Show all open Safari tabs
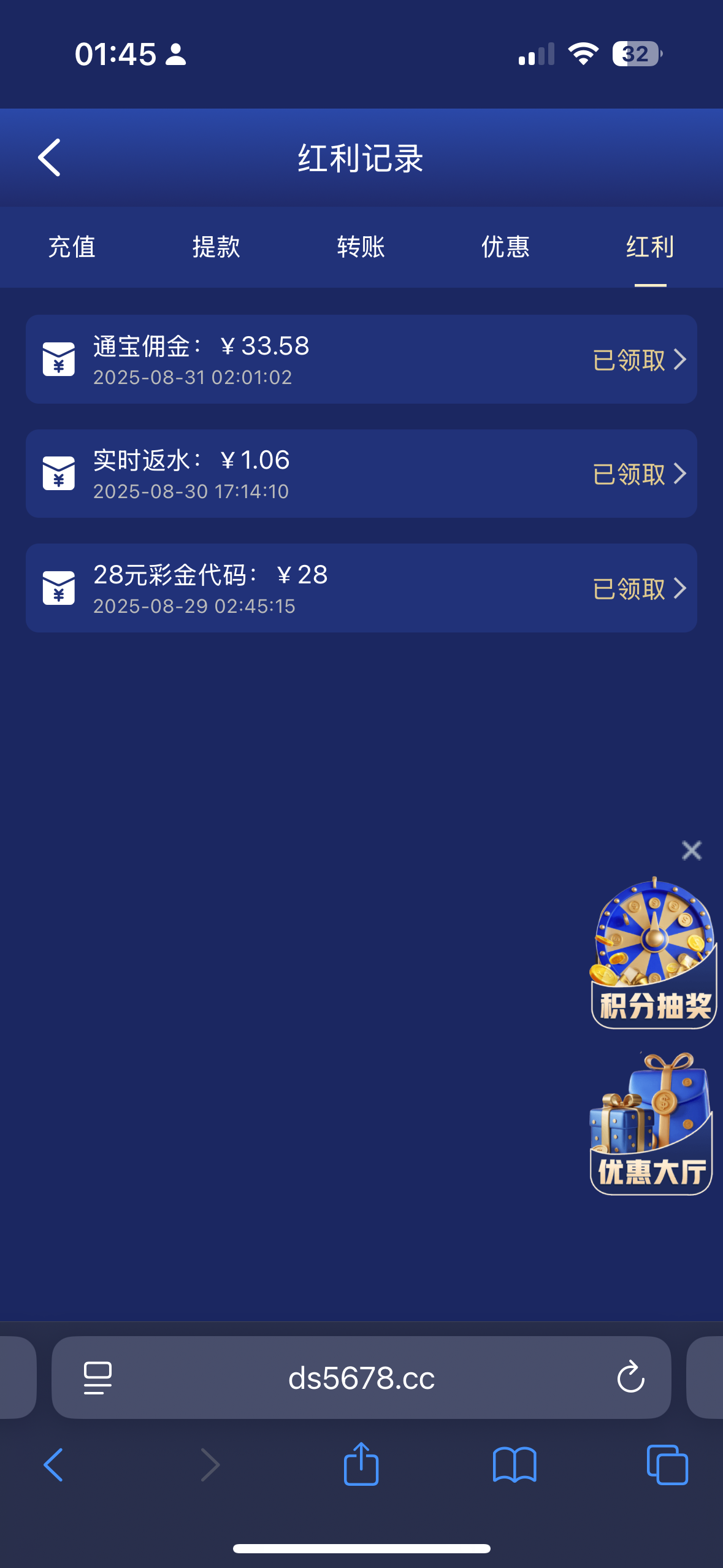Screen dimensions: 723x1568 667,1465
